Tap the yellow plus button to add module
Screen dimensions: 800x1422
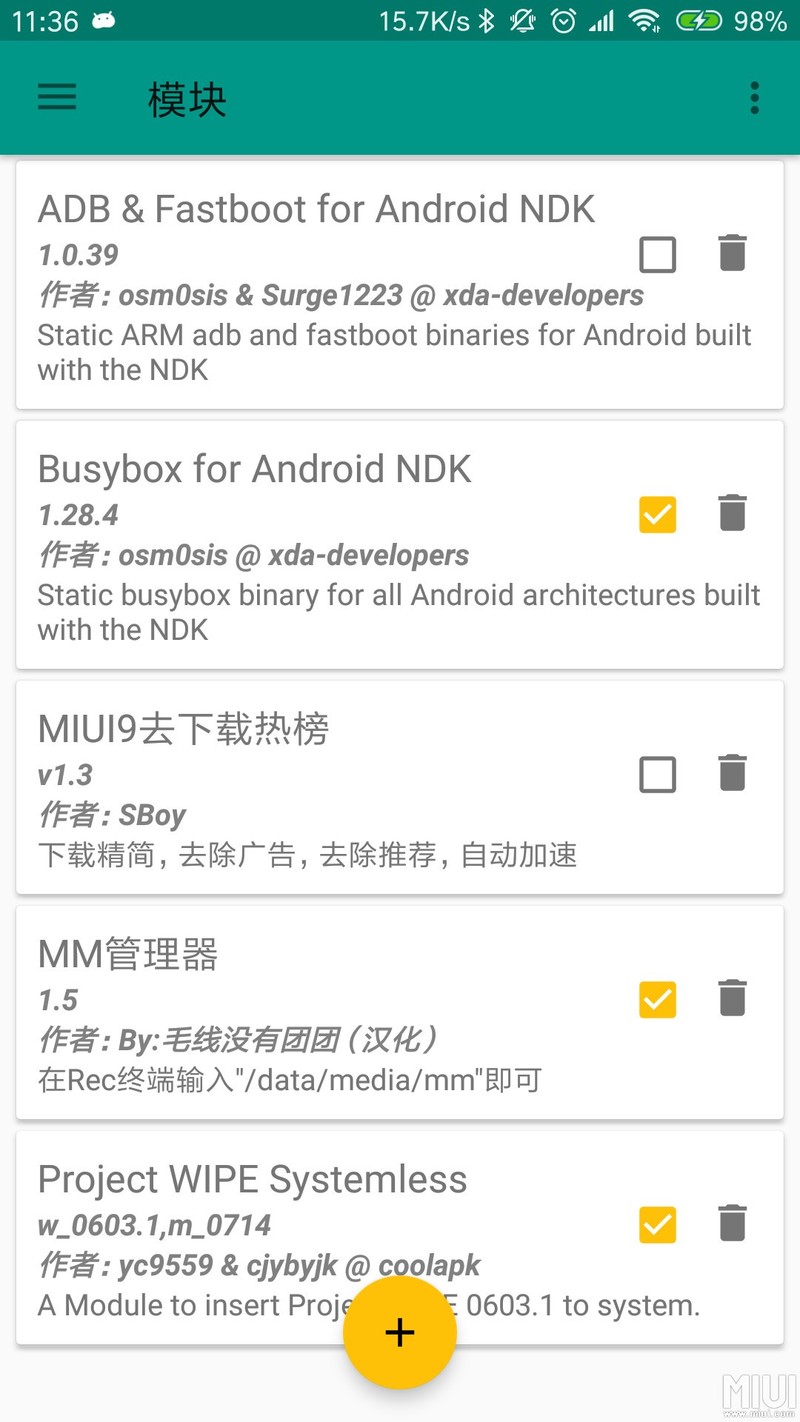click(400, 1332)
